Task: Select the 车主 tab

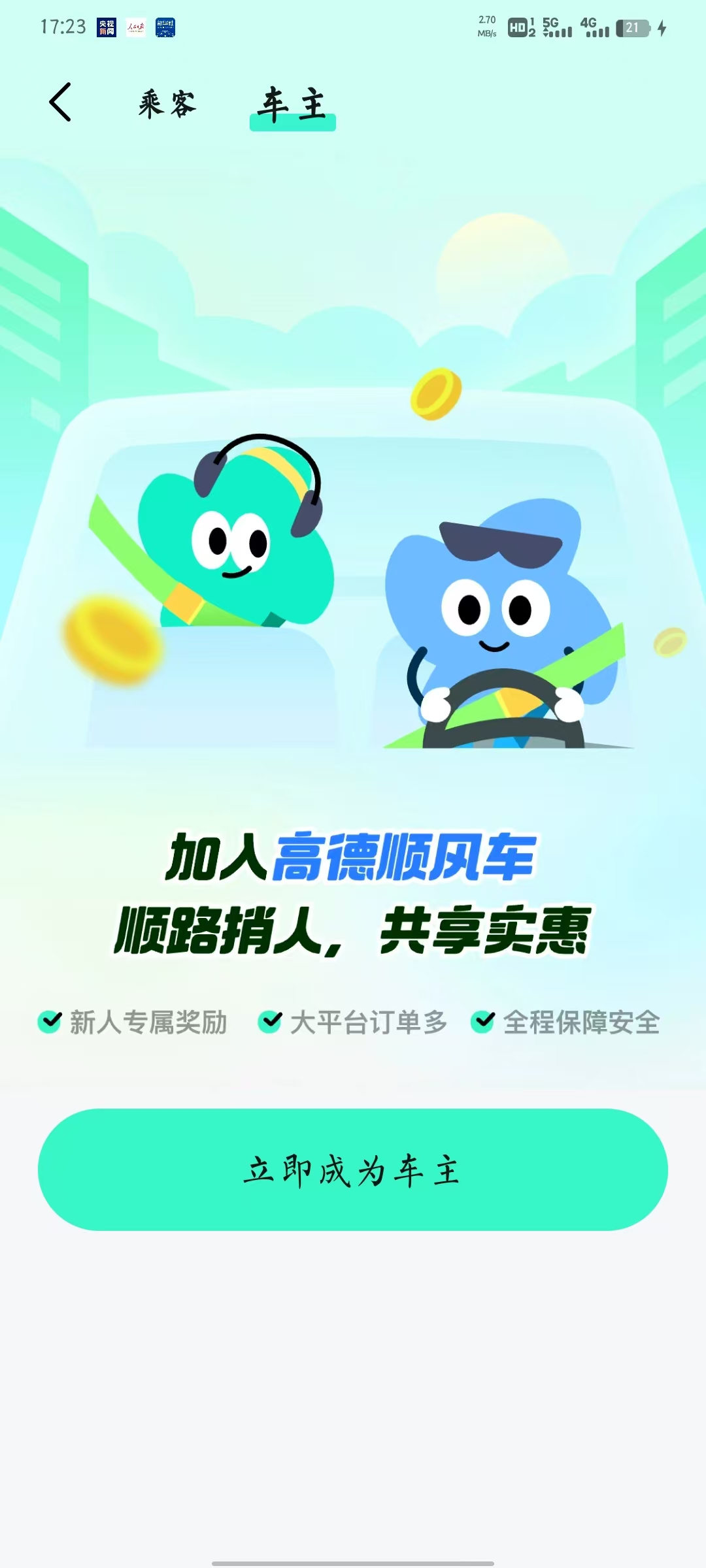Action: coord(293,105)
